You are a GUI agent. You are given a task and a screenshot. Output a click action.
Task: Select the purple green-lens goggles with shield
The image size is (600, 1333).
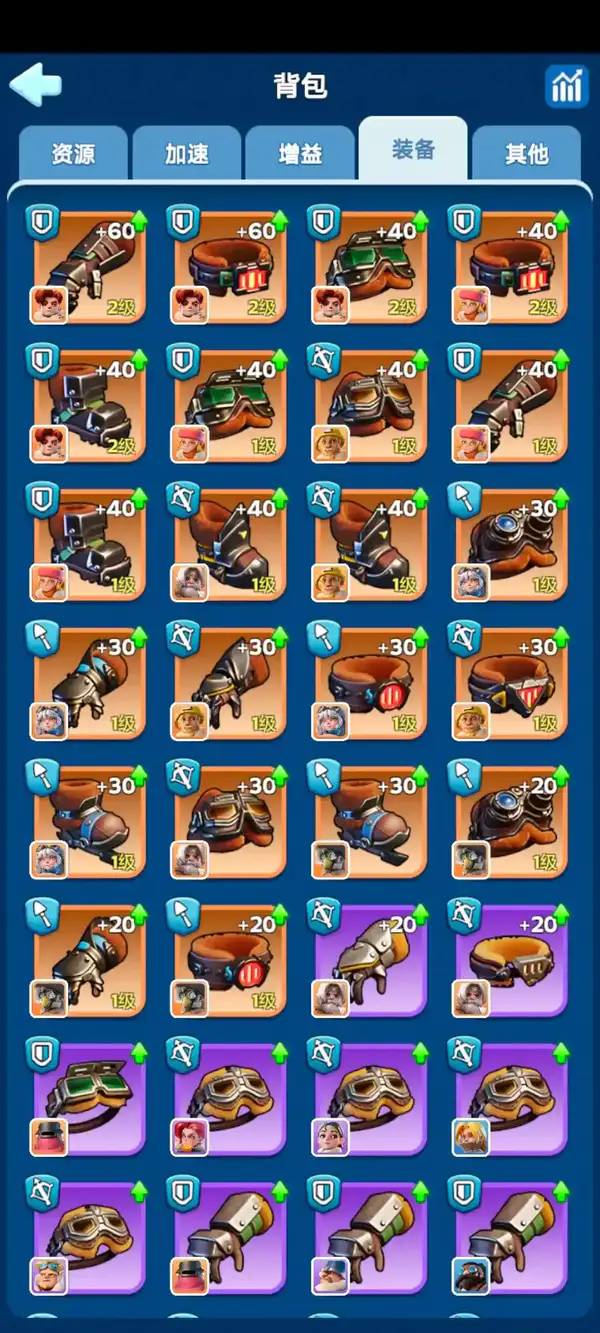(89, 1100)
